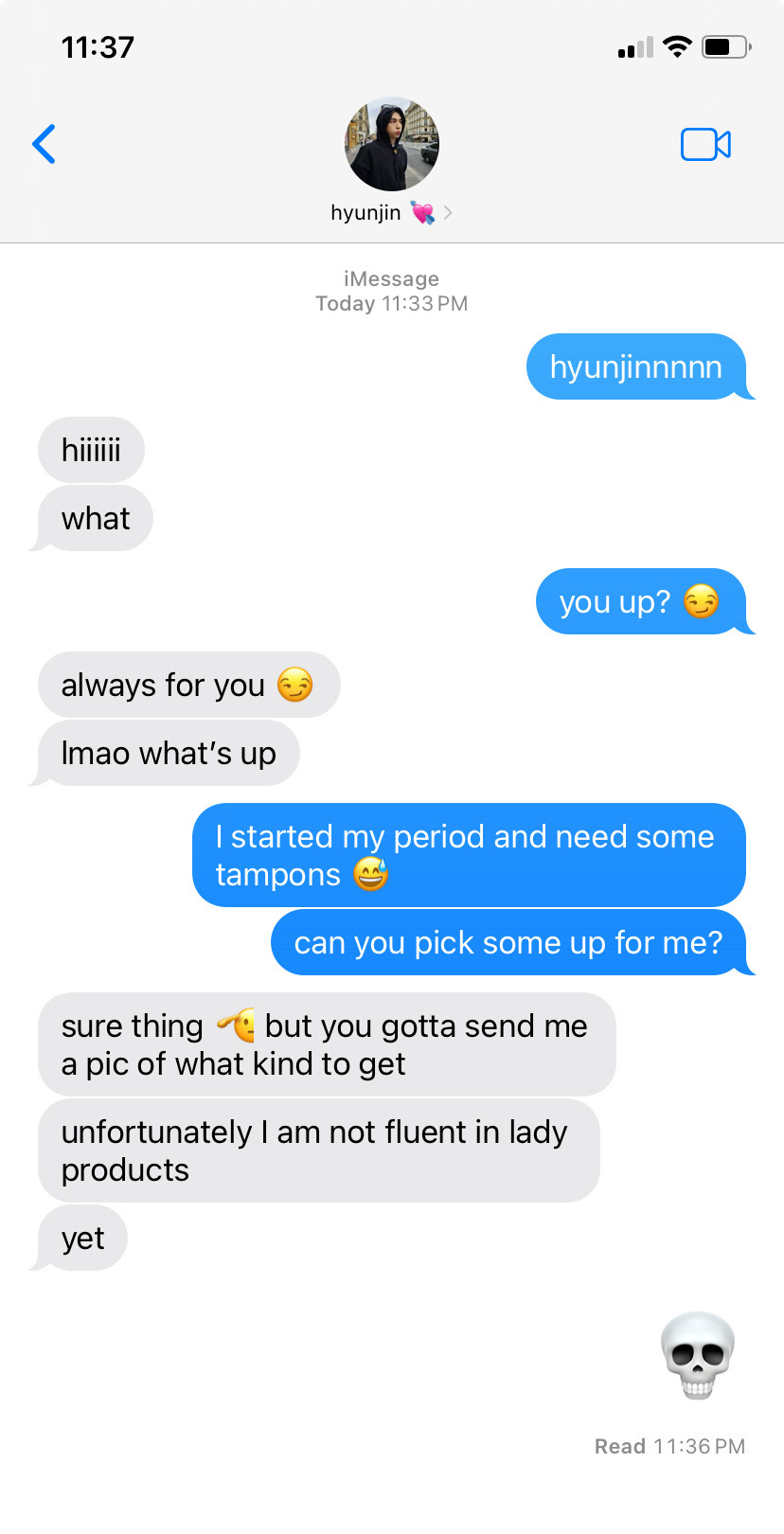Open hyunjin's contact photo
This screenshot has width=784, height=1534.
(x=391, y=144)
